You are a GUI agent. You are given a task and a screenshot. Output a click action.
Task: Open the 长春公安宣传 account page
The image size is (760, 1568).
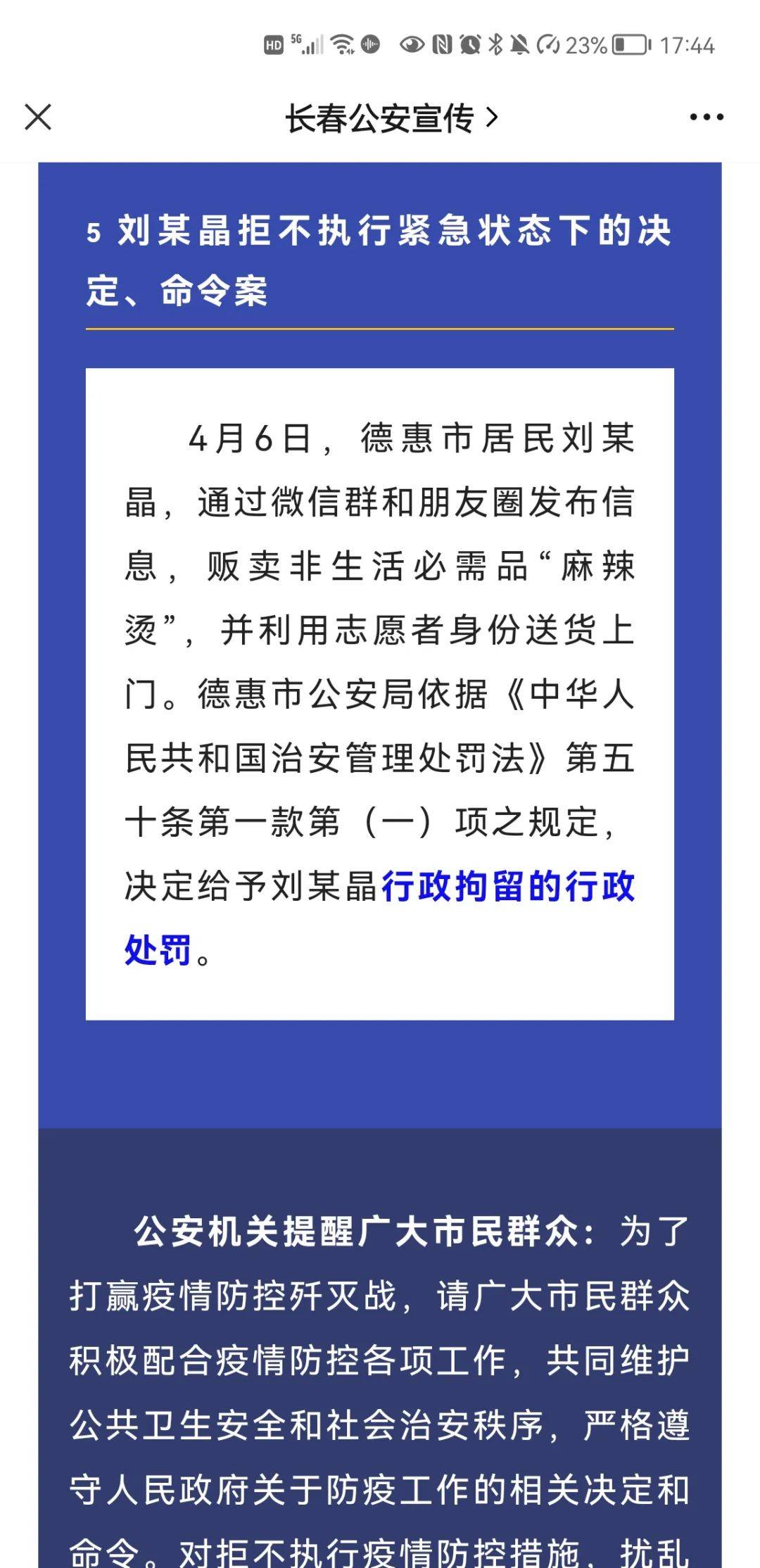pos(391,118)
